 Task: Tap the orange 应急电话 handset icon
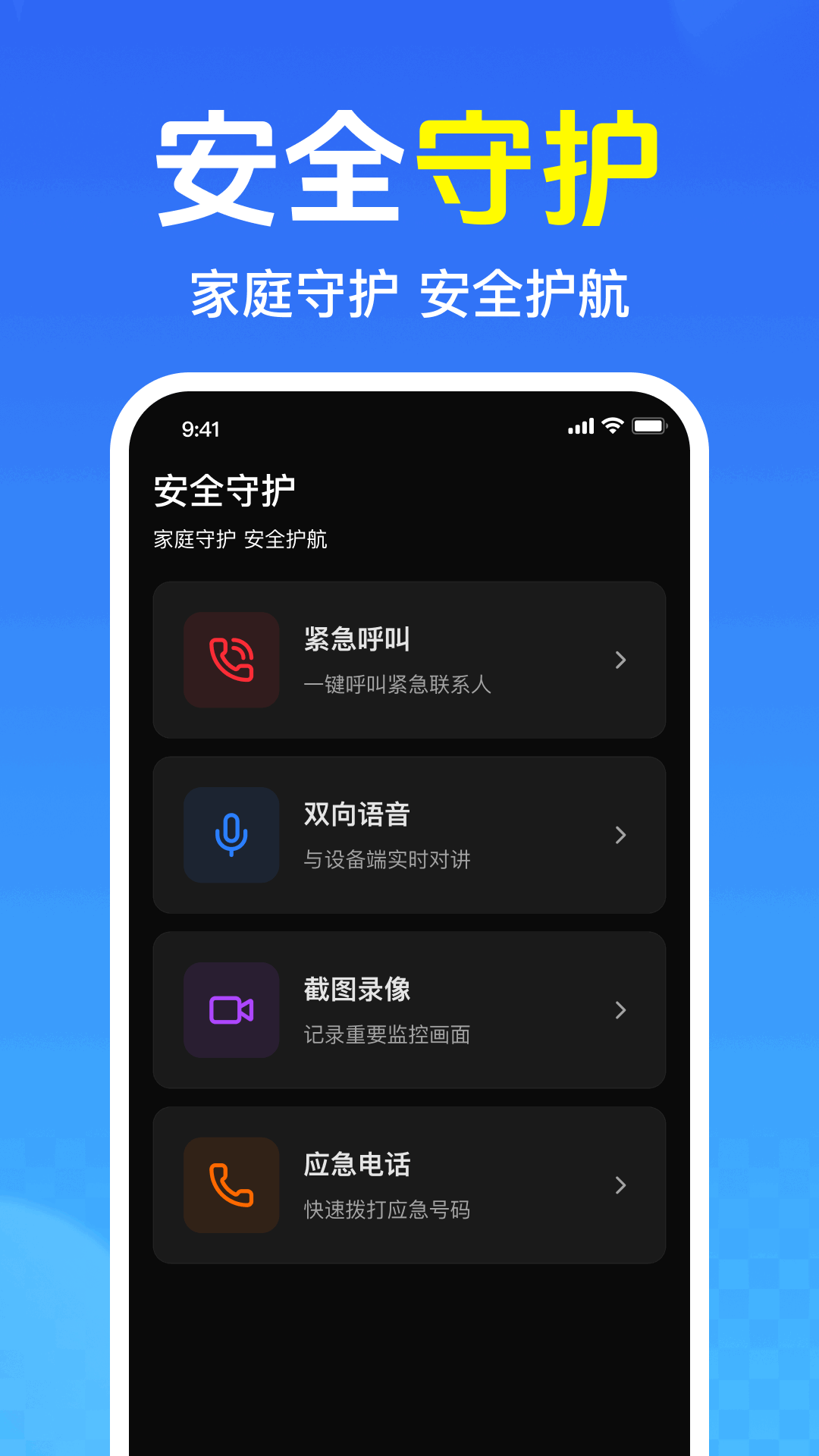coord(231,1185)
